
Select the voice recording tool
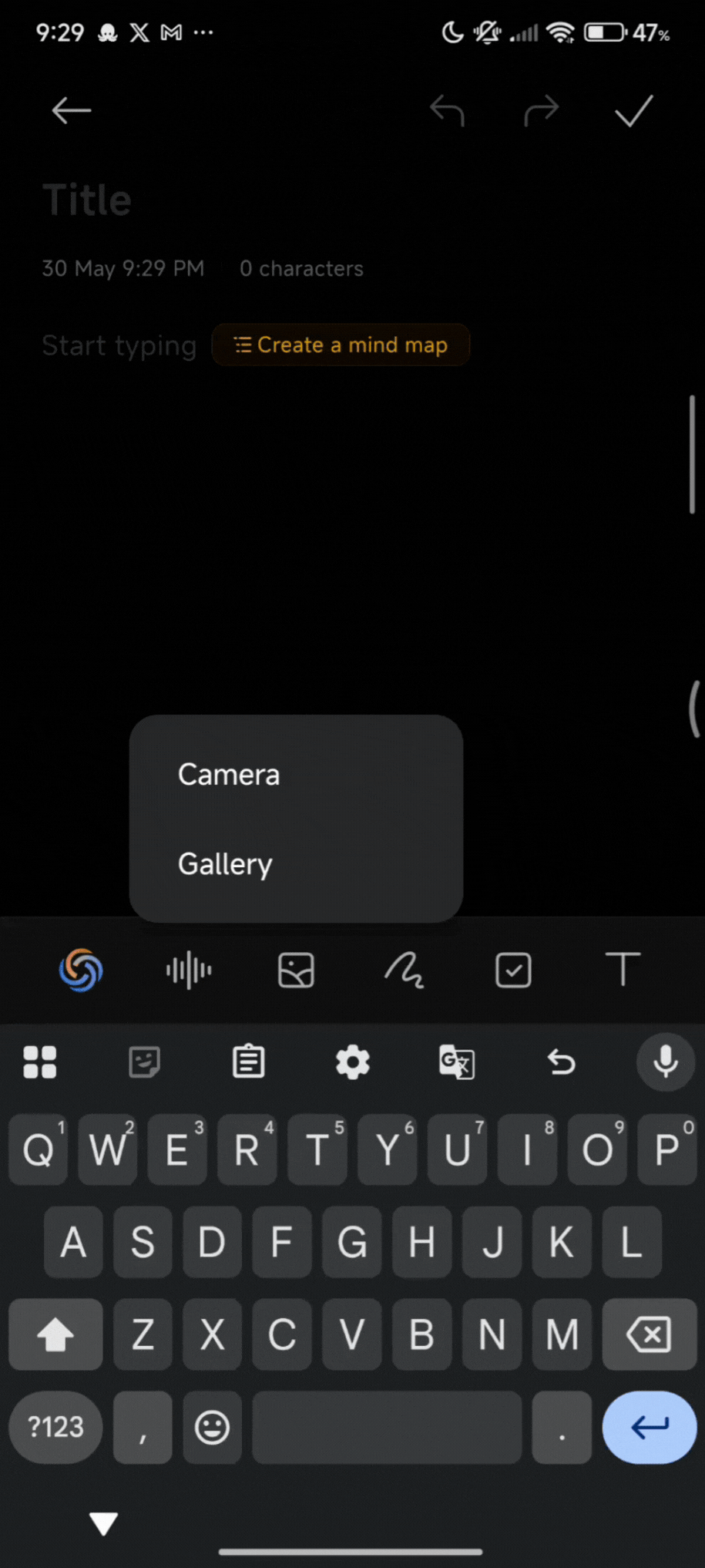[x=188, y=971]
